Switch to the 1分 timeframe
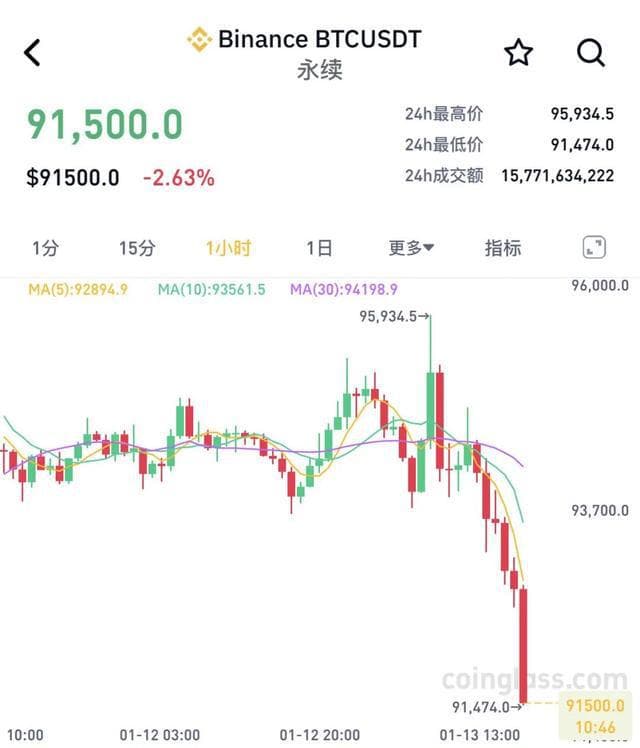The height and width of the screenshot is (748, 640). coord(45,248)
